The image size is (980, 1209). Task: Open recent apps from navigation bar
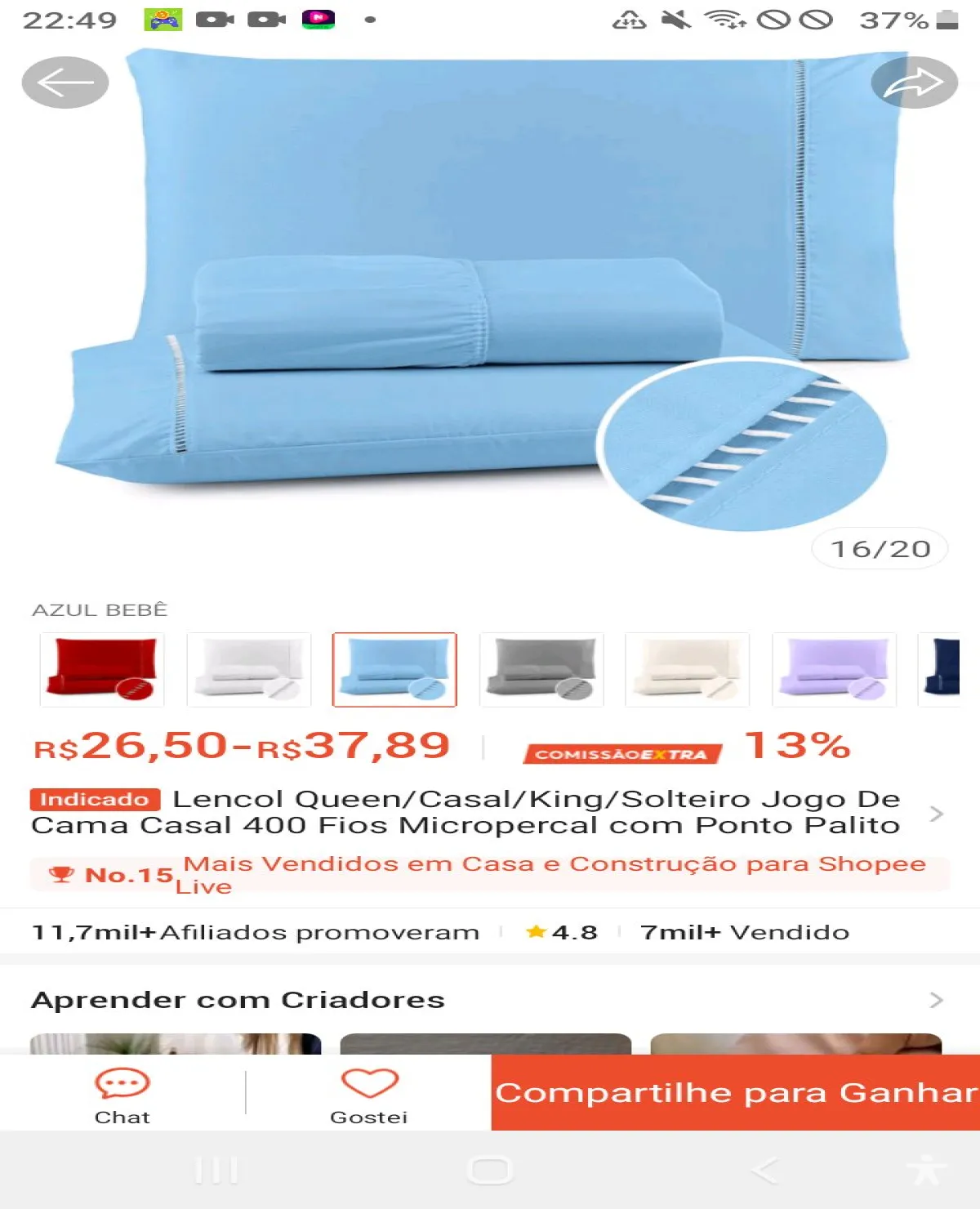[x=216, y=1170]
